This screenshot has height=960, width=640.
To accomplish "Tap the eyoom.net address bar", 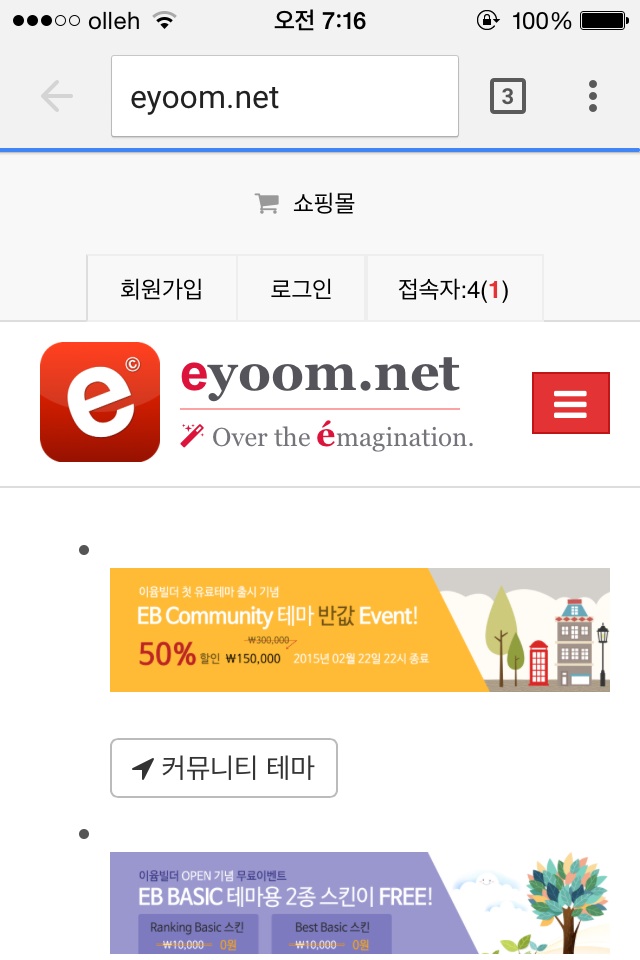I will coord(284,96).
